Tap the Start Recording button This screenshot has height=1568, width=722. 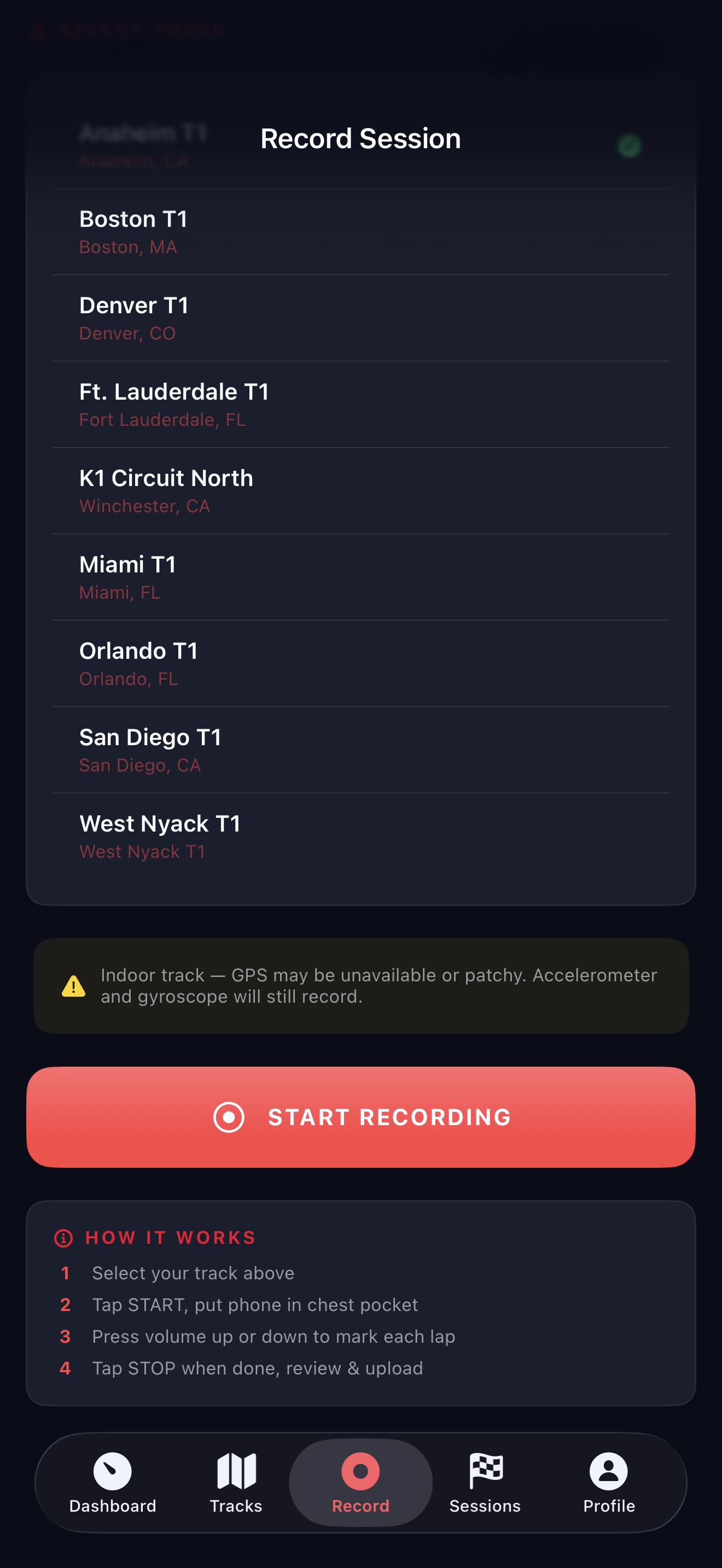pyautogui.click(x=360, y=1117)
